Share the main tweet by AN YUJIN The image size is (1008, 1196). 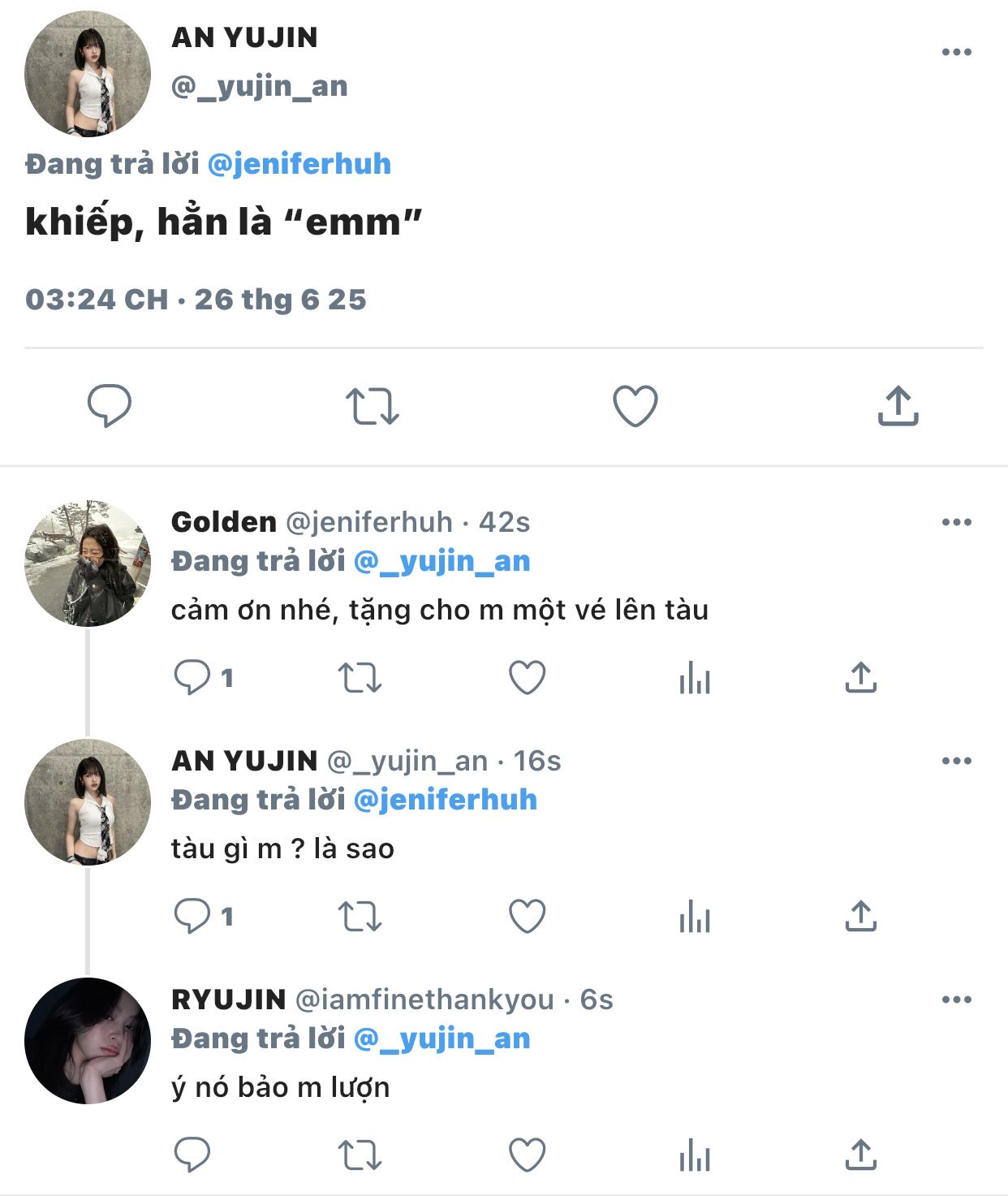[x=898, y=406]
